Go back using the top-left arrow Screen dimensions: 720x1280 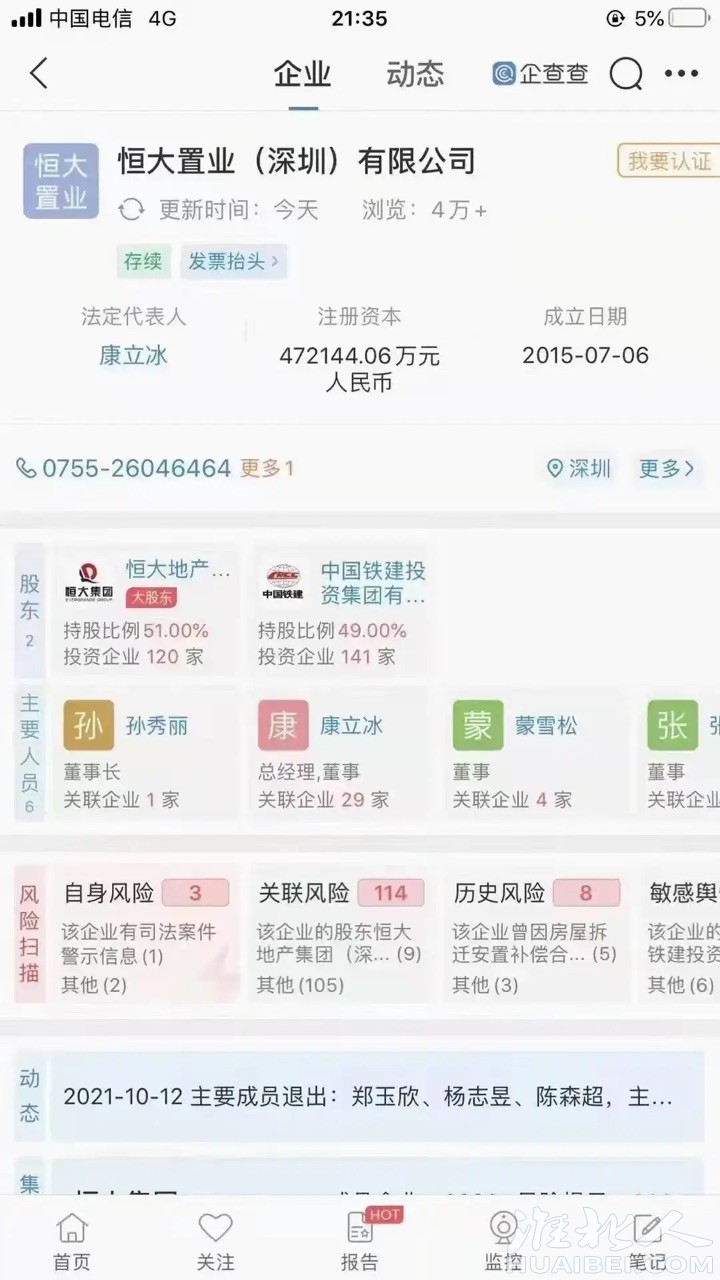(x=39, y=74)
